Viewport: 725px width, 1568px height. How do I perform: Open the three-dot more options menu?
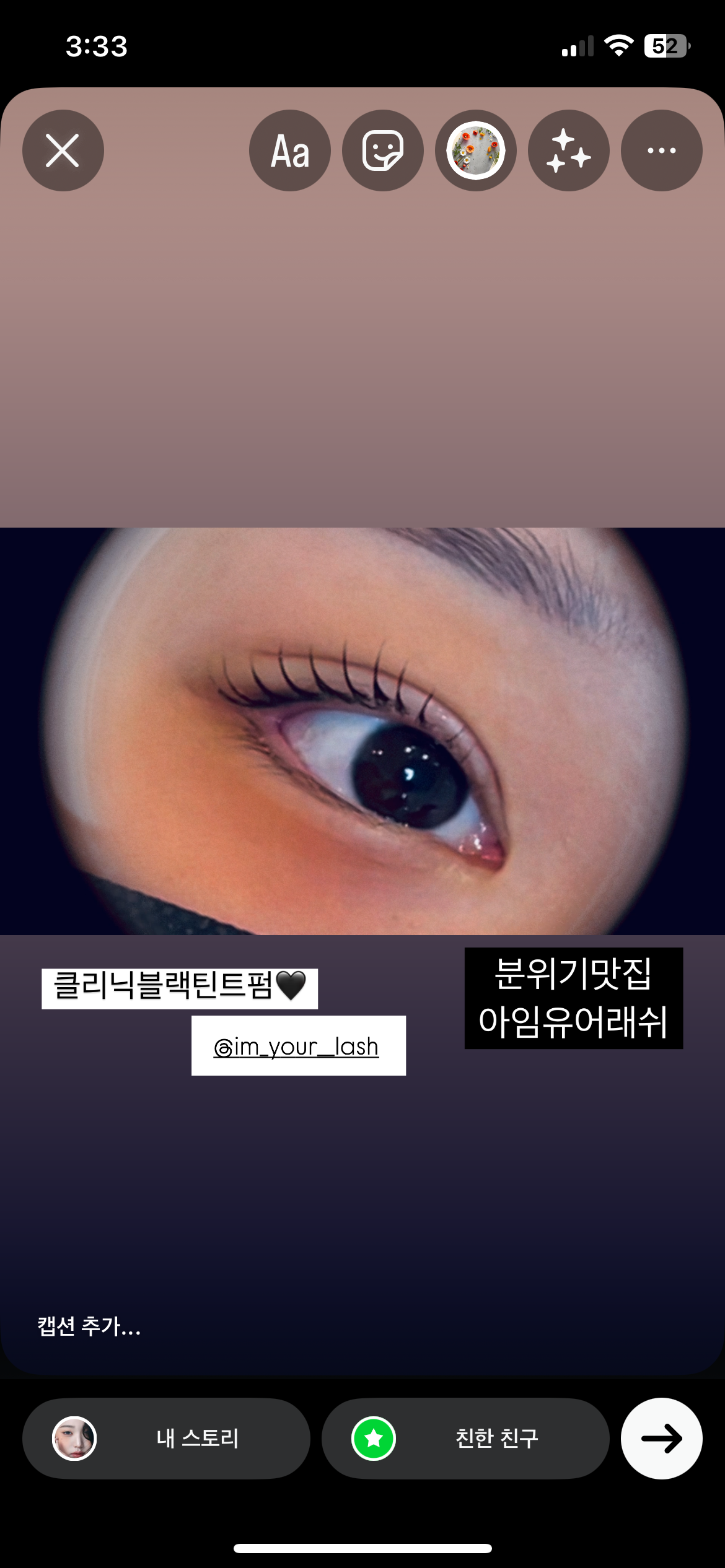[x=661, y=150]
